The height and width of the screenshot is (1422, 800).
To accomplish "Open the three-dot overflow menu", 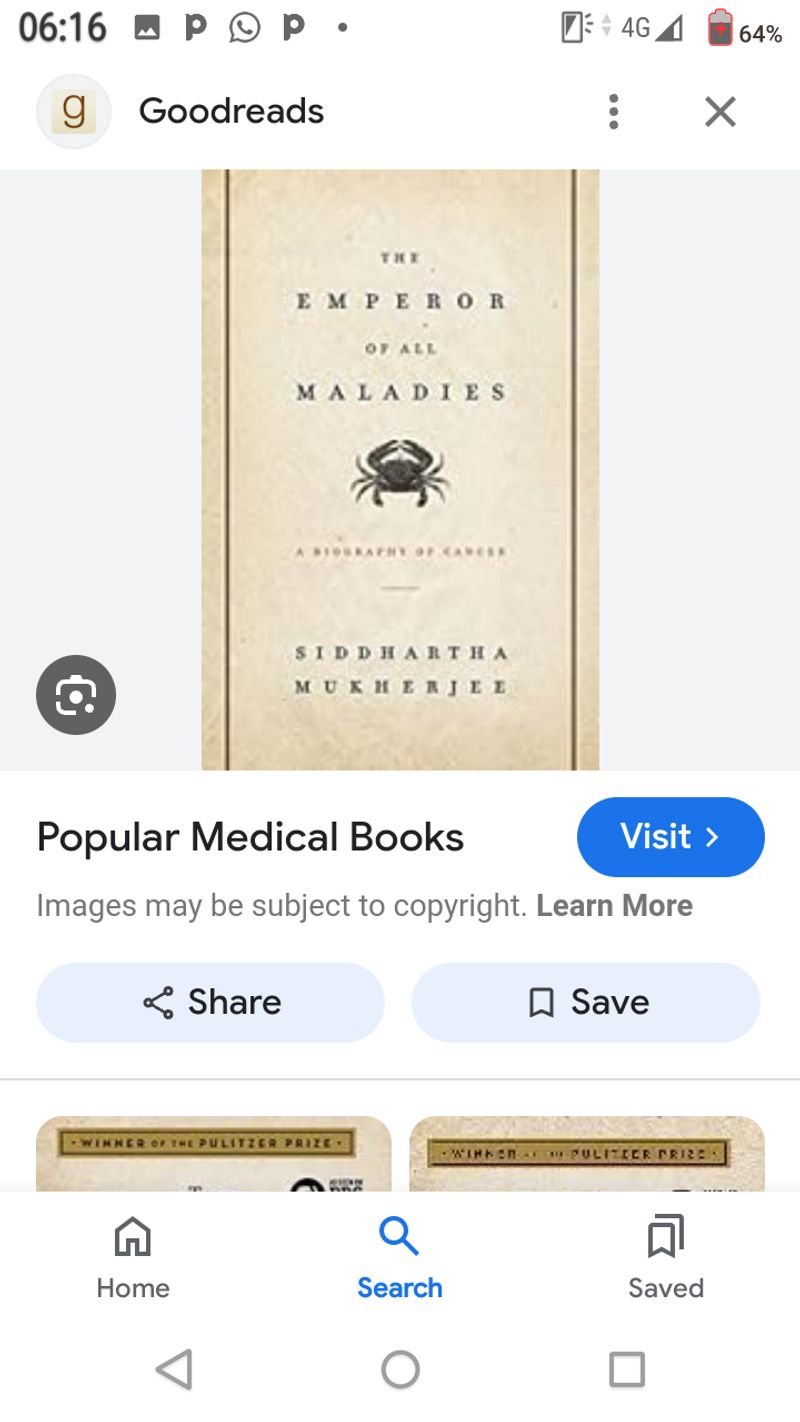I will pyautogui.click(x=613, y=111).
